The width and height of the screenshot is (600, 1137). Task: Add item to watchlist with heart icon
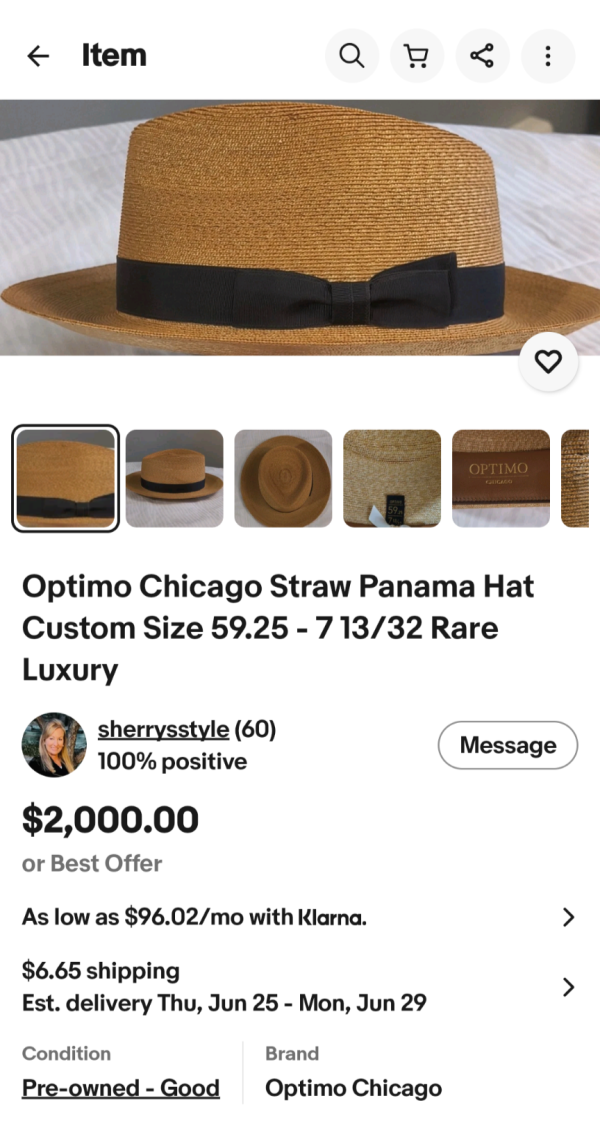[548, 361]
